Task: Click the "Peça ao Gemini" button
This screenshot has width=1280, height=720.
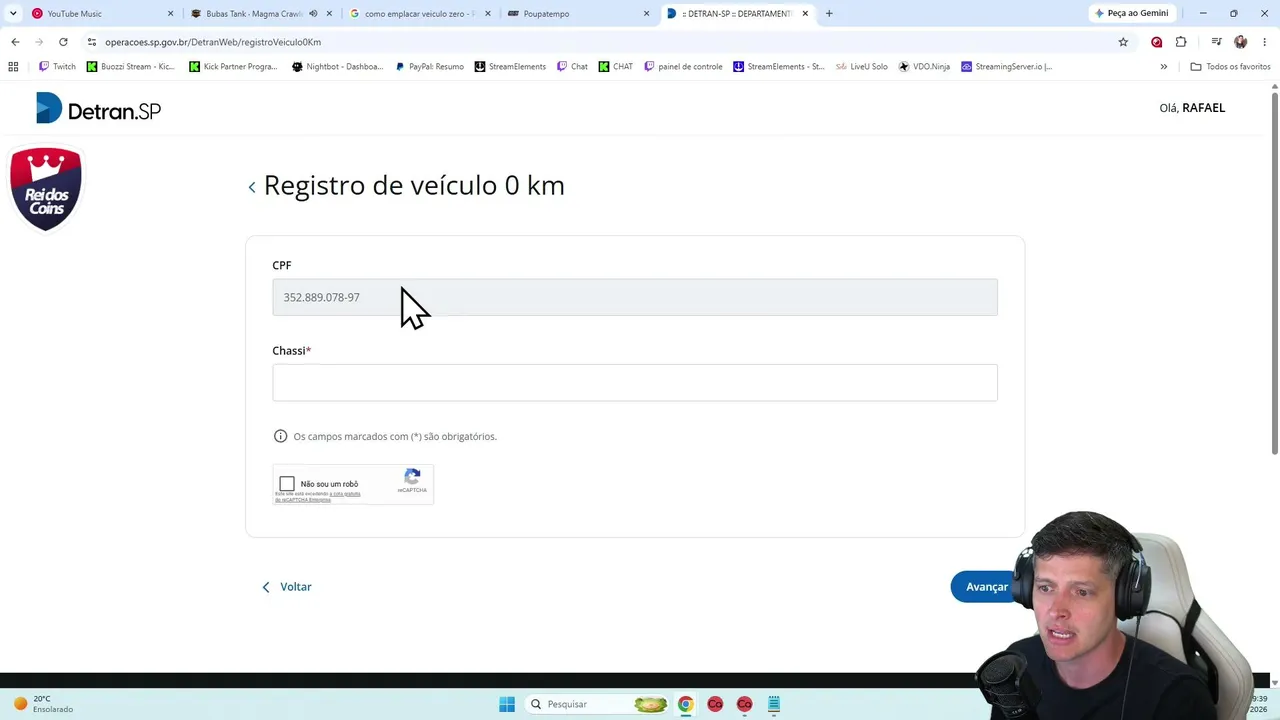Action: click(x=1132, y=14)
